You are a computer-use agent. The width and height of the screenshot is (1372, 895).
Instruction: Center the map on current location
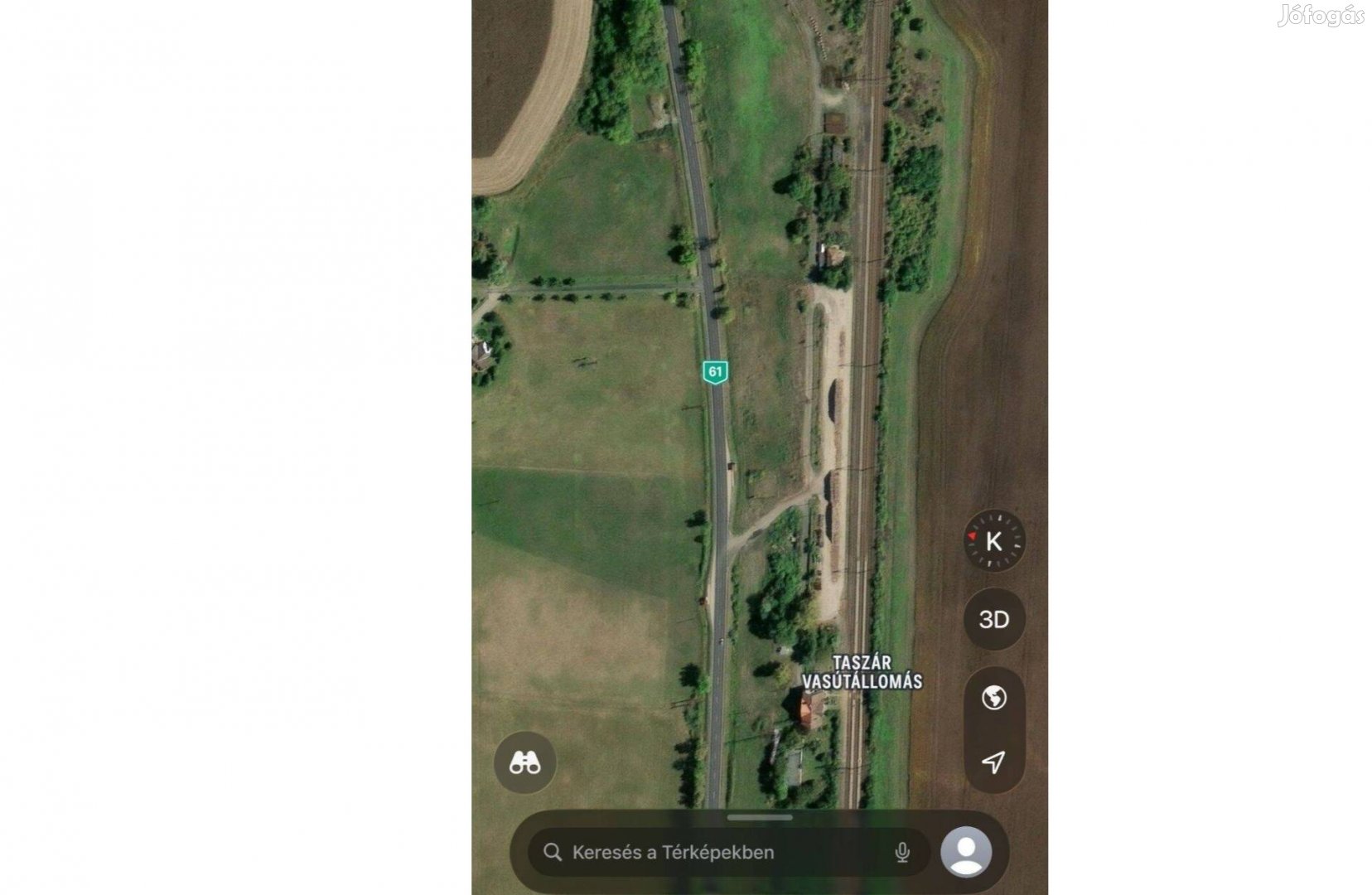pyautogui.click(x=993, y=762)
